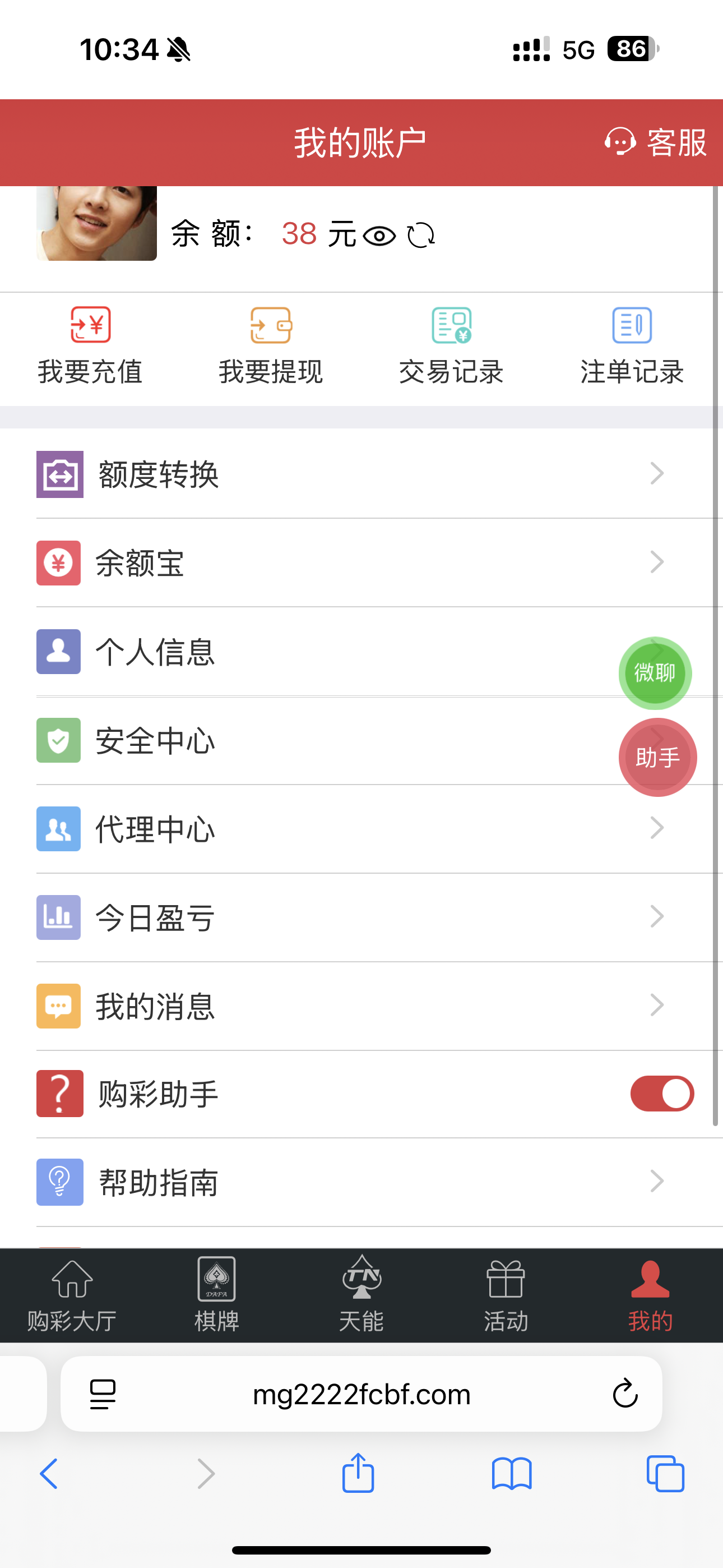Open 我的消息 messages
This screenshot has width=723, height=1568.
[341, 1006]
